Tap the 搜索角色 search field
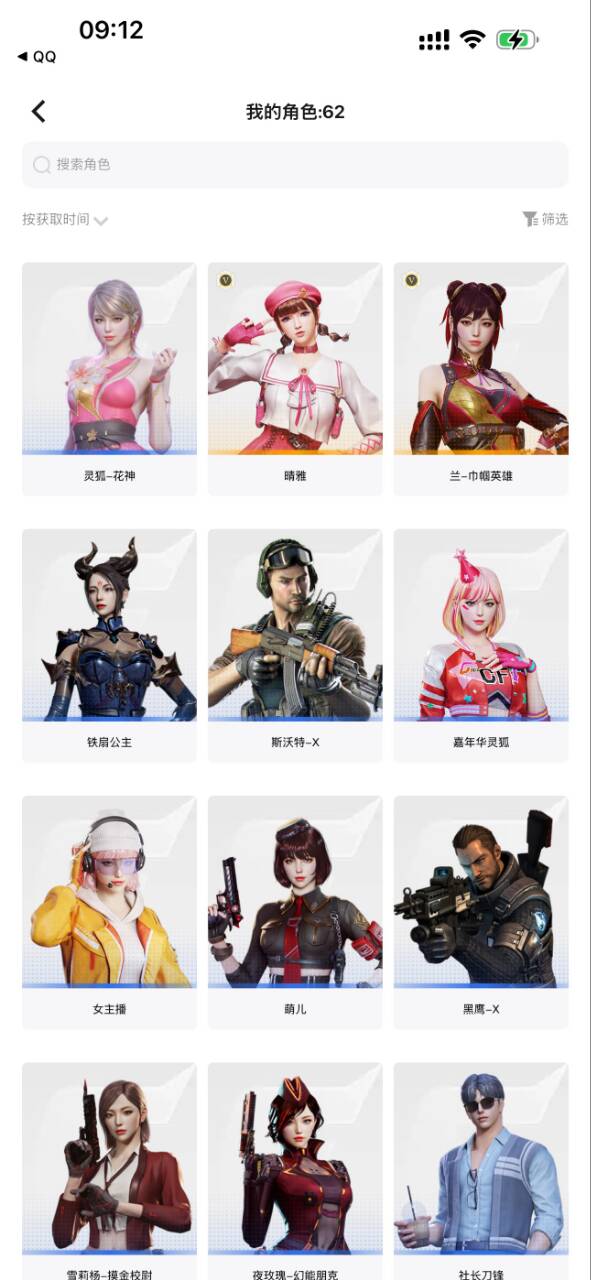This screenshot has height=1280, width=591. click(x=295, y=165)
